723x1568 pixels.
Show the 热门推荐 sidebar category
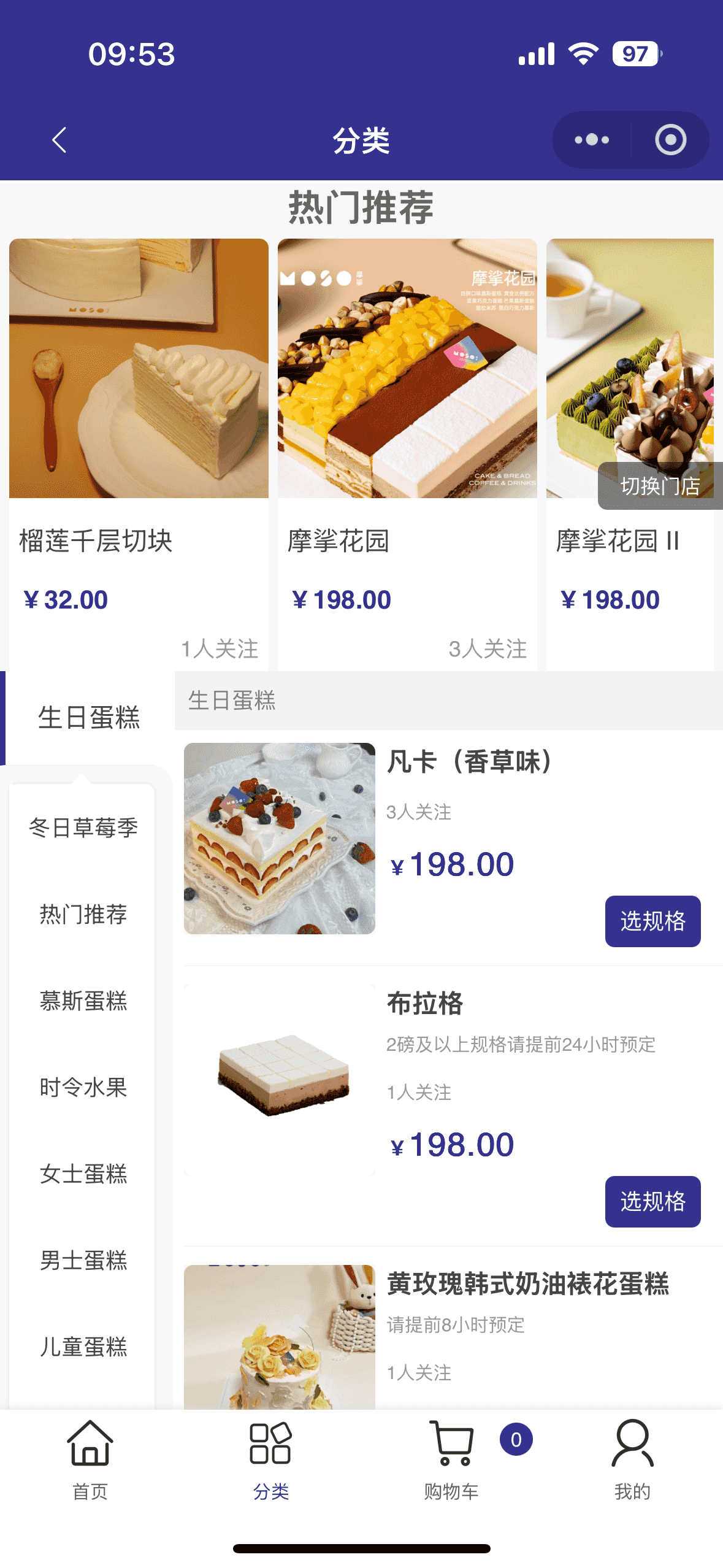pyautogui.click(x=83, y=915)
